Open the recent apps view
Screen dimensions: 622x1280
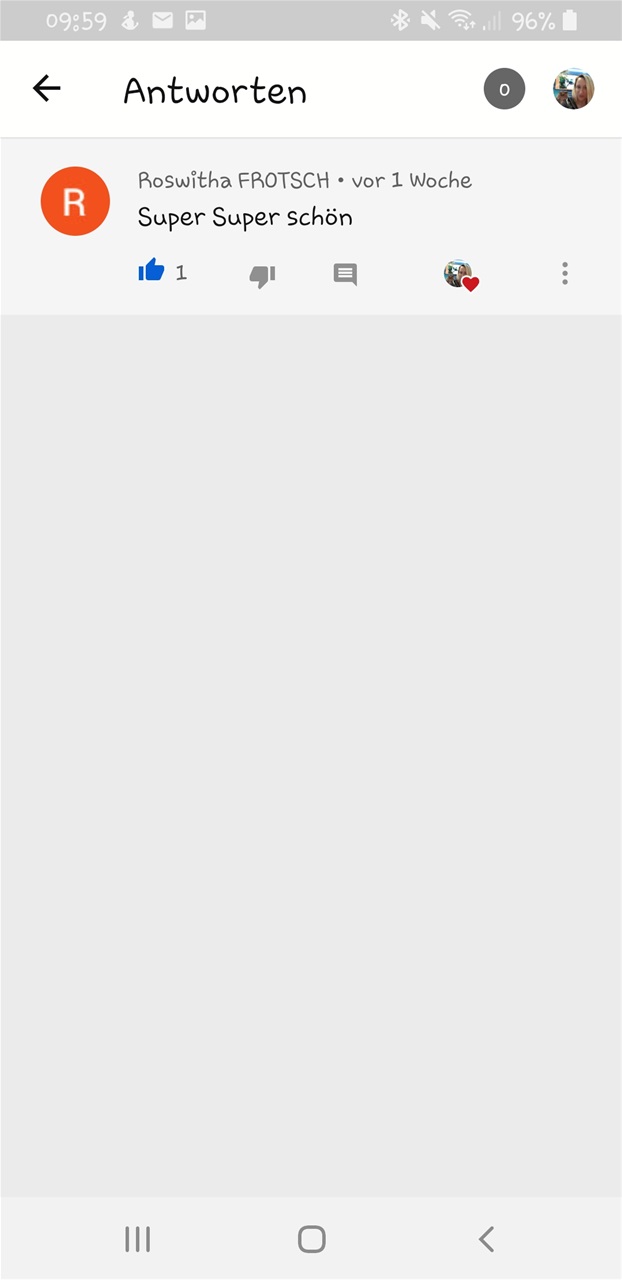(x=137, y=1239)
